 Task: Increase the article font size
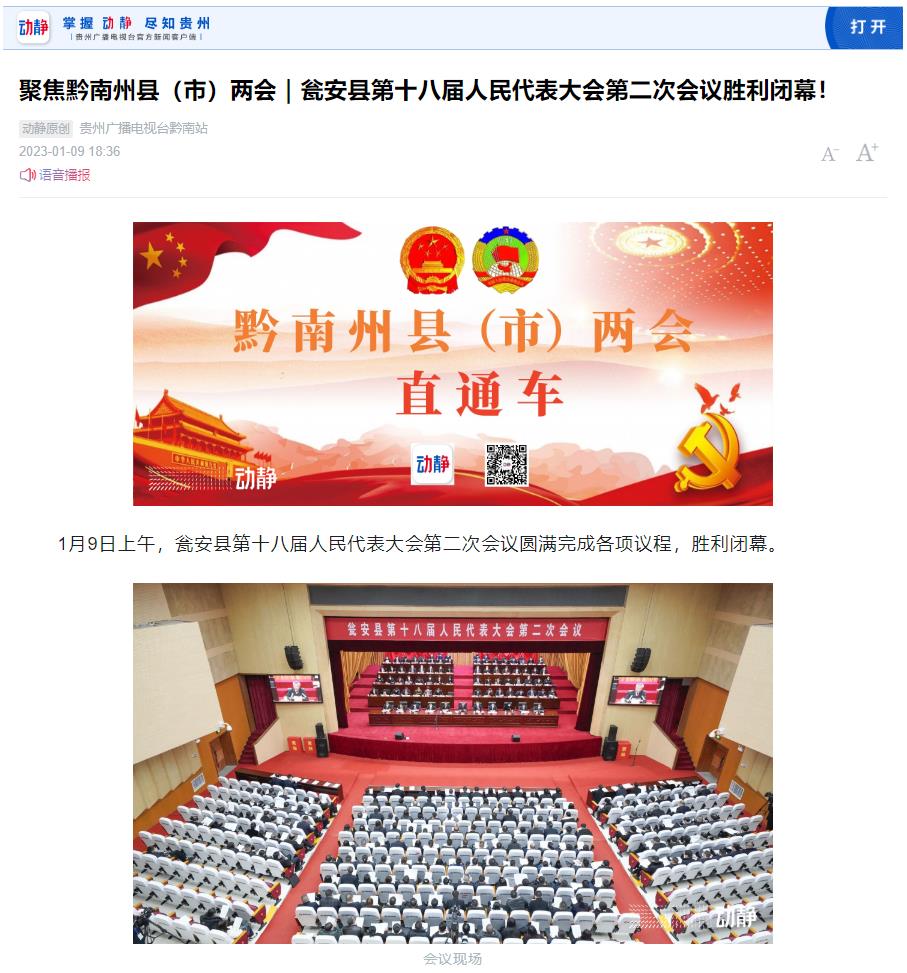[x=866, y=153]
